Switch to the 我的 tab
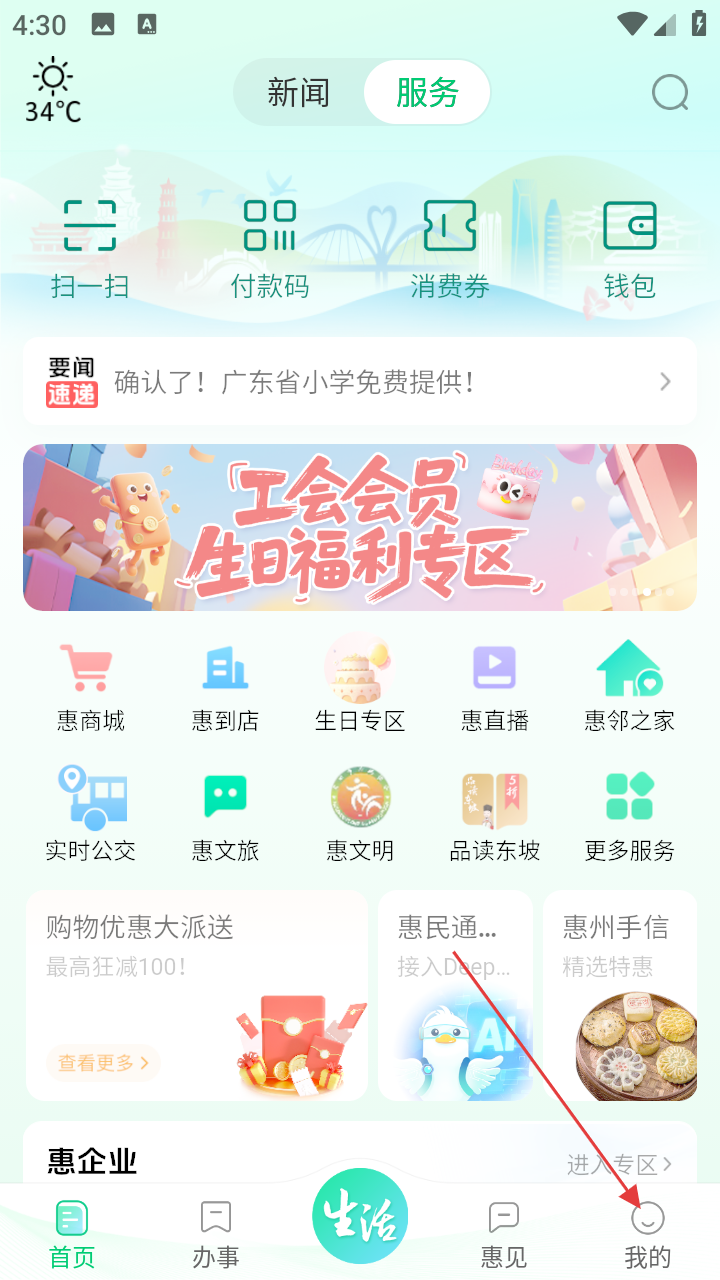The width and height of the screenshot is (720, 1280). (x=647, y=1236)
